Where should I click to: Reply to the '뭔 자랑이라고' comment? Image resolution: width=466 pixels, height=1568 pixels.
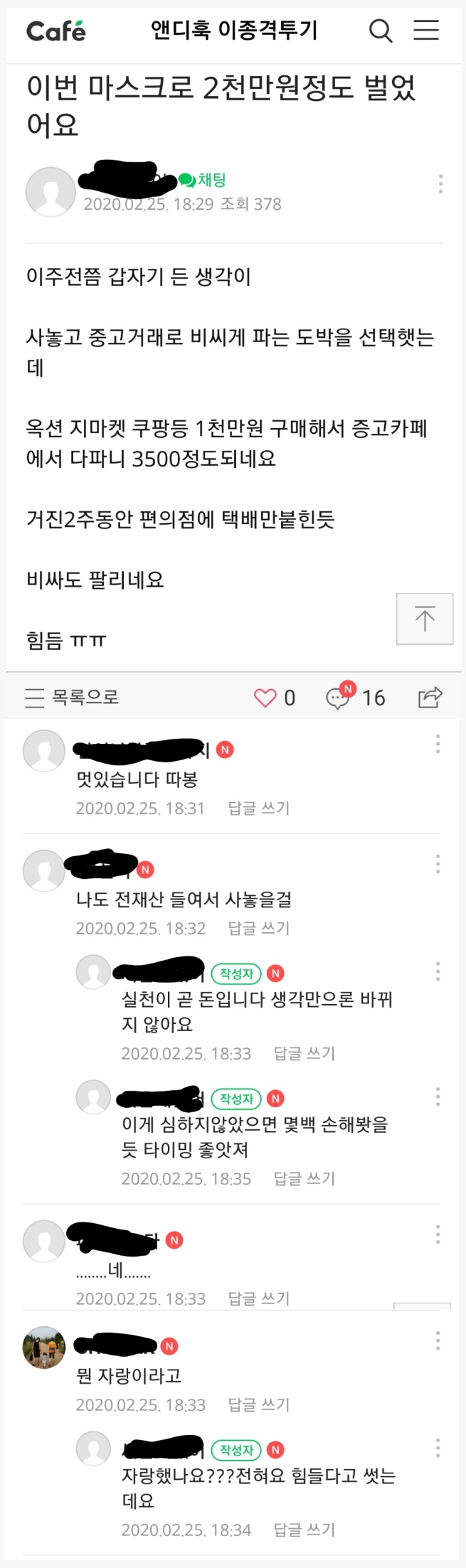click(x=258, y=1404)
